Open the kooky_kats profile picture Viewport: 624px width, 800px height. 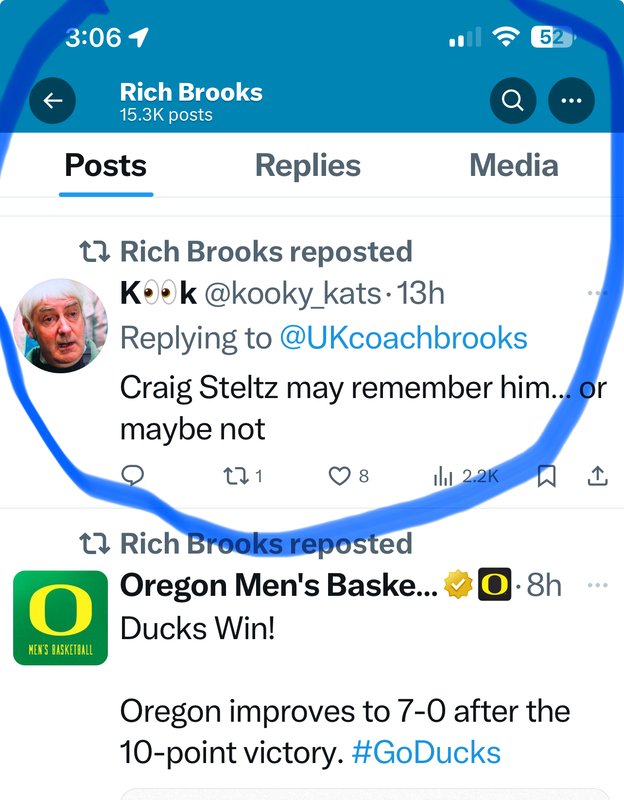click(63, 325)
